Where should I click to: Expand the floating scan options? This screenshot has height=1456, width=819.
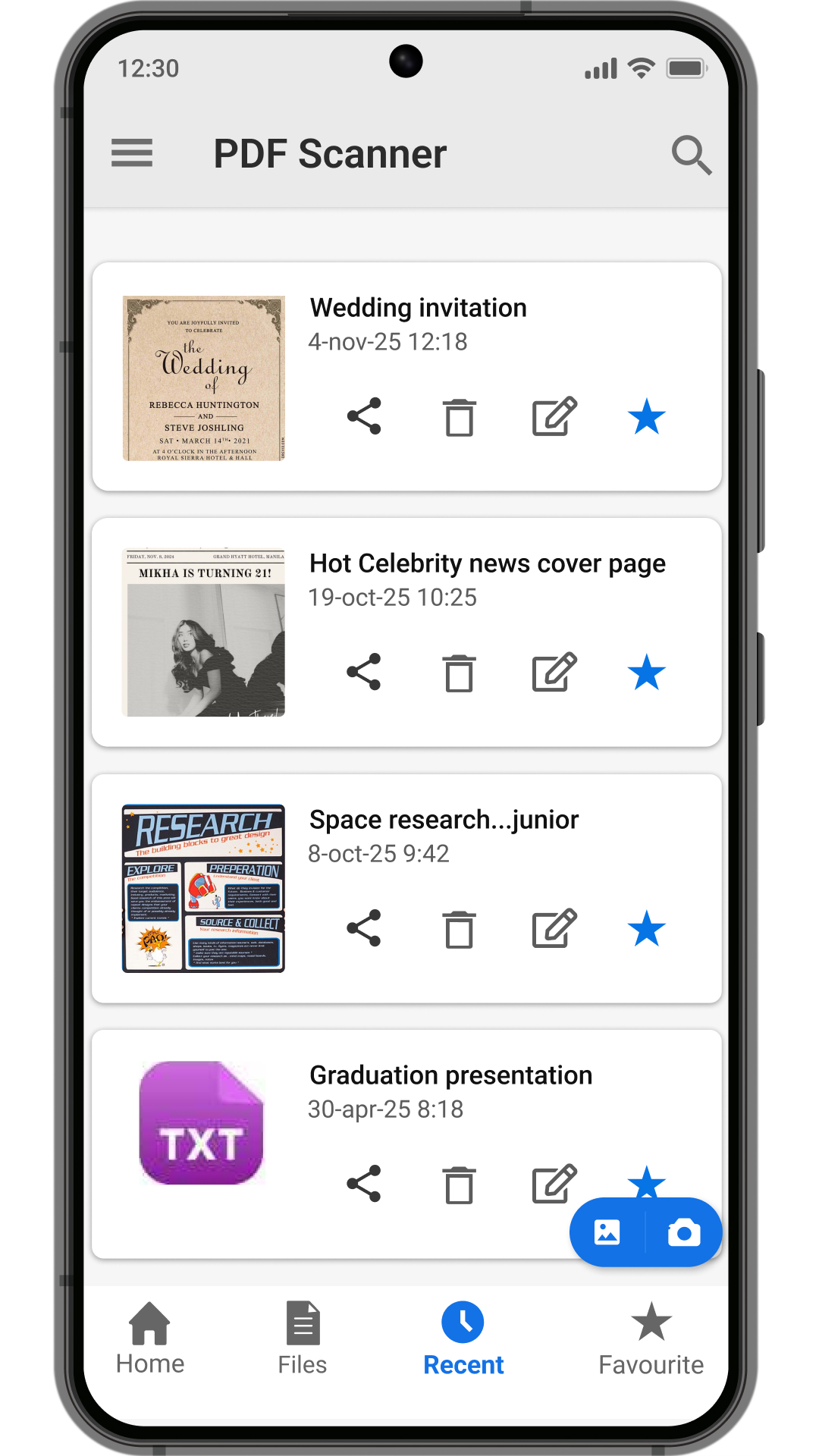click(x=646, y=1232)
